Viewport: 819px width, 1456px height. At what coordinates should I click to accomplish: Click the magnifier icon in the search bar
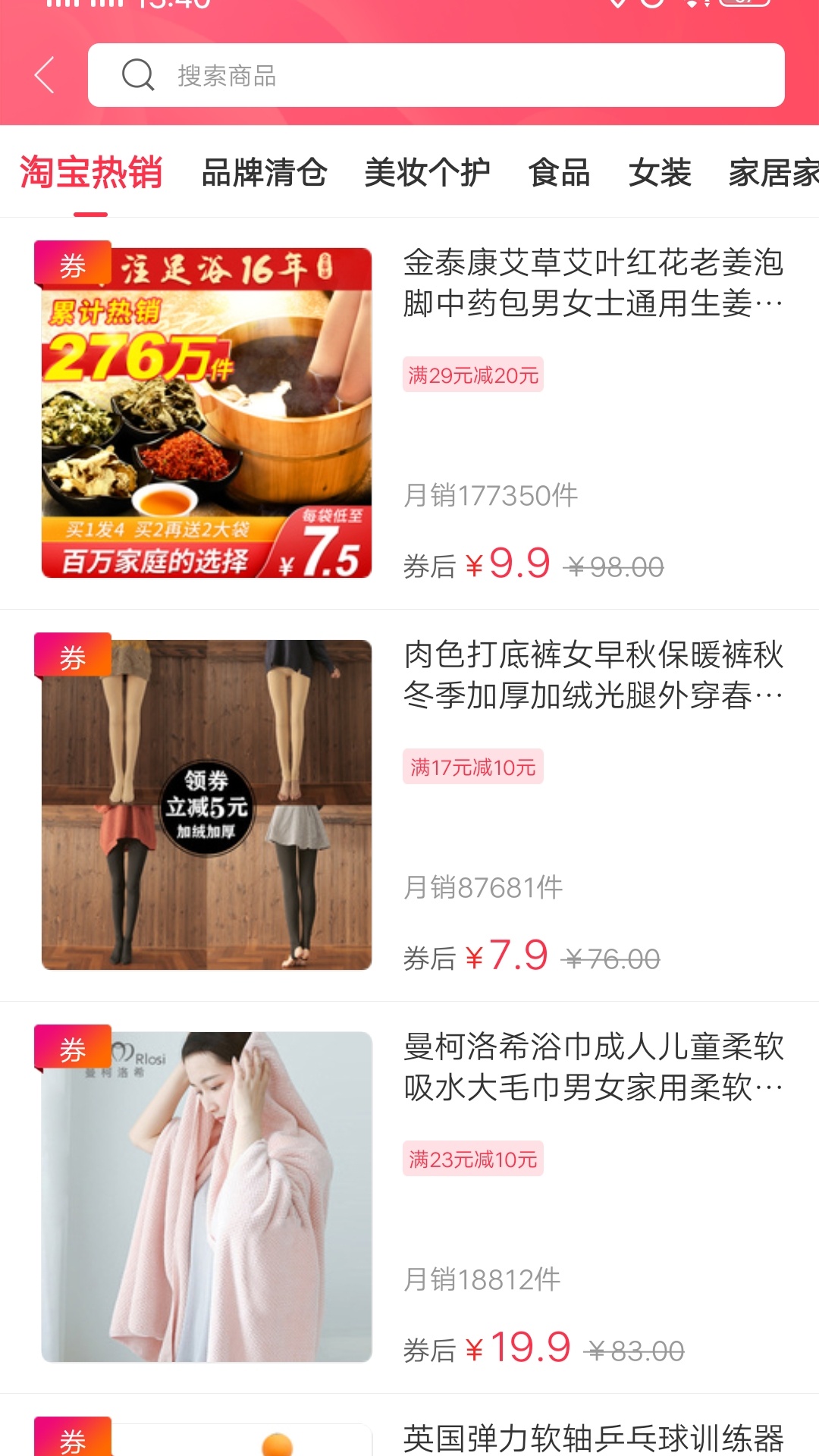(x=138, y=76)
